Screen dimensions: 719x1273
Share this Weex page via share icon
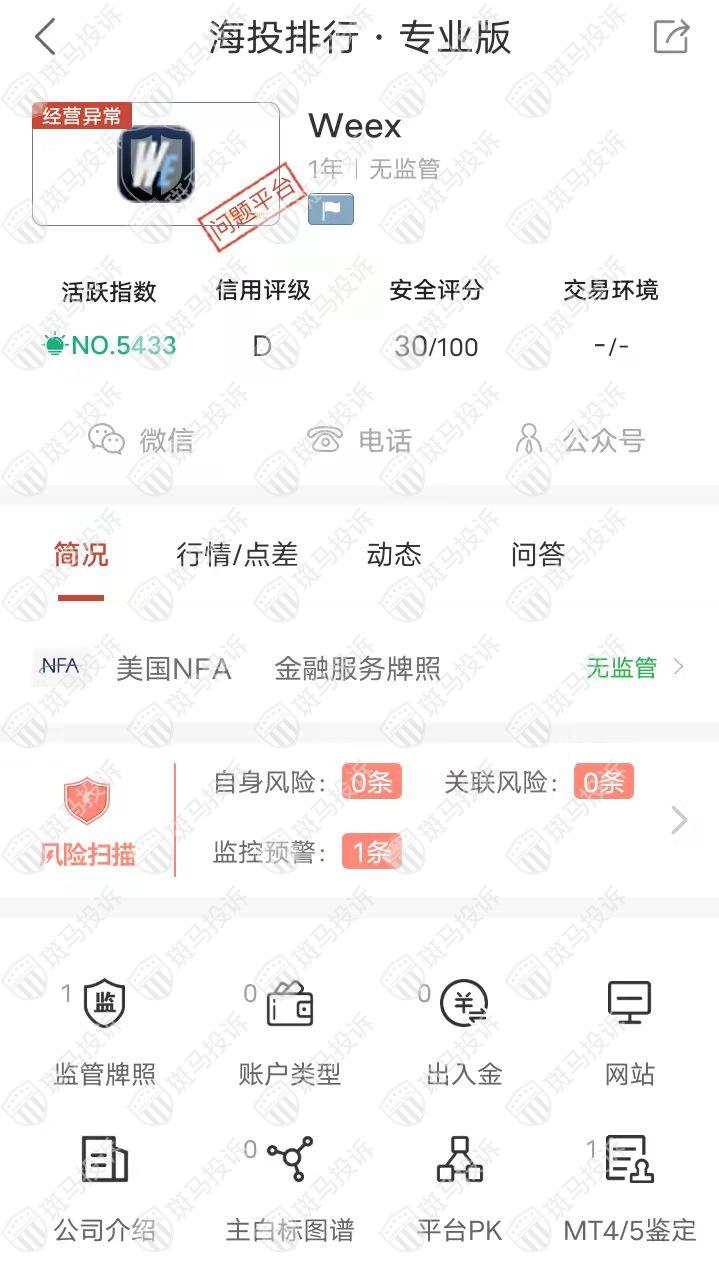pos(671,37)
